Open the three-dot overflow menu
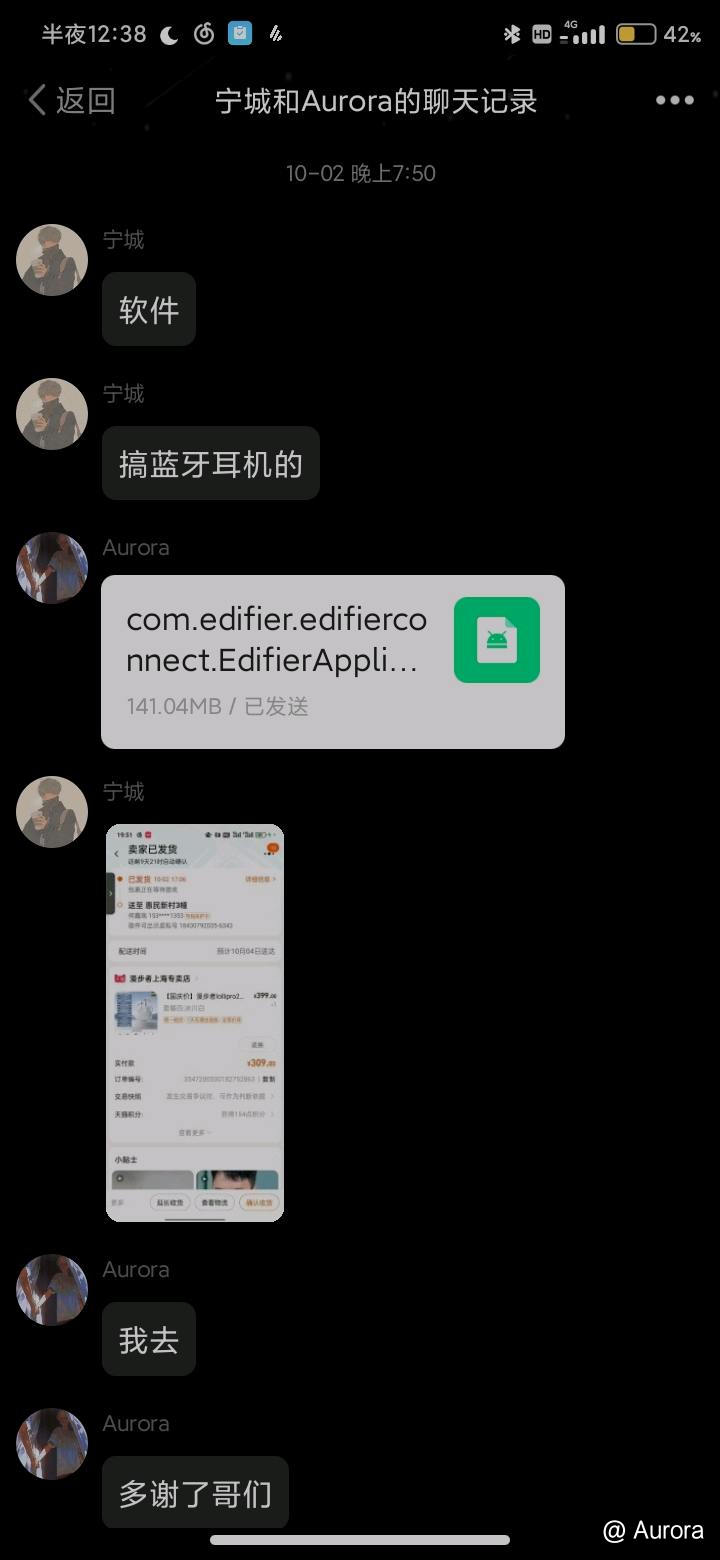Image resolution: width=720 pixels, height=1560 pixels. (x=675, y=101)
